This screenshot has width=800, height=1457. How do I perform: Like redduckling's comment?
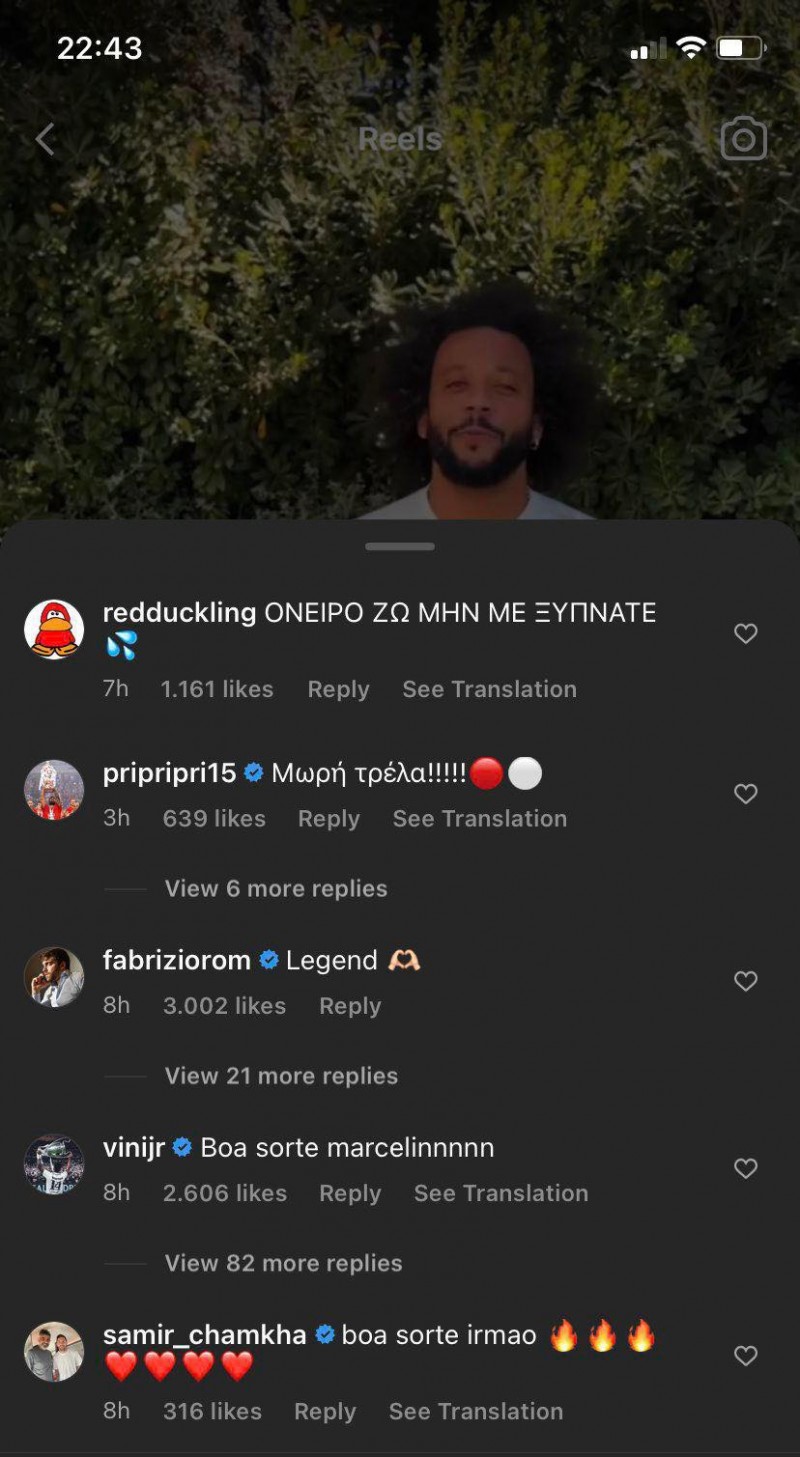pyautogui.click(x=745, y=633)
